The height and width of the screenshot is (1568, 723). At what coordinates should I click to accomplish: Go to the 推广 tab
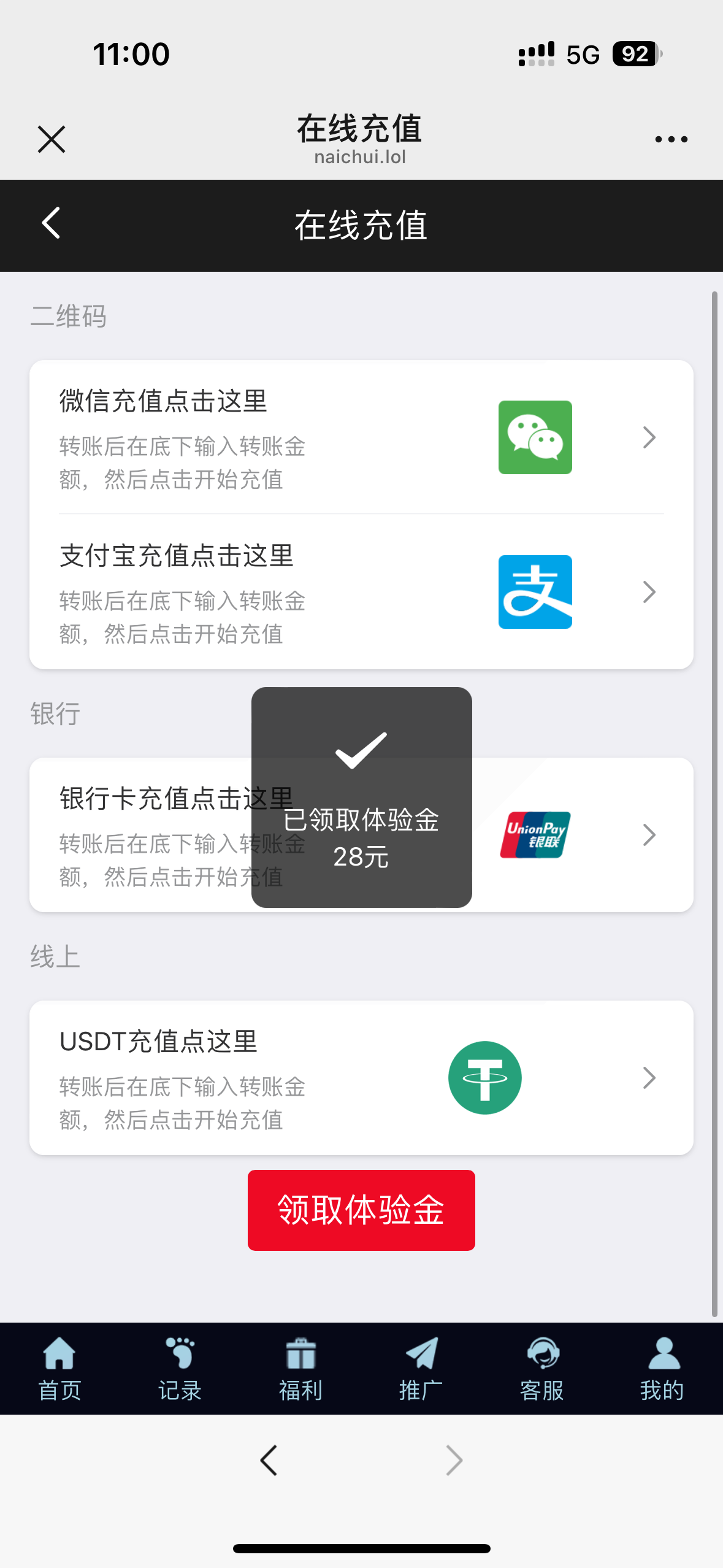[421, 1369]
